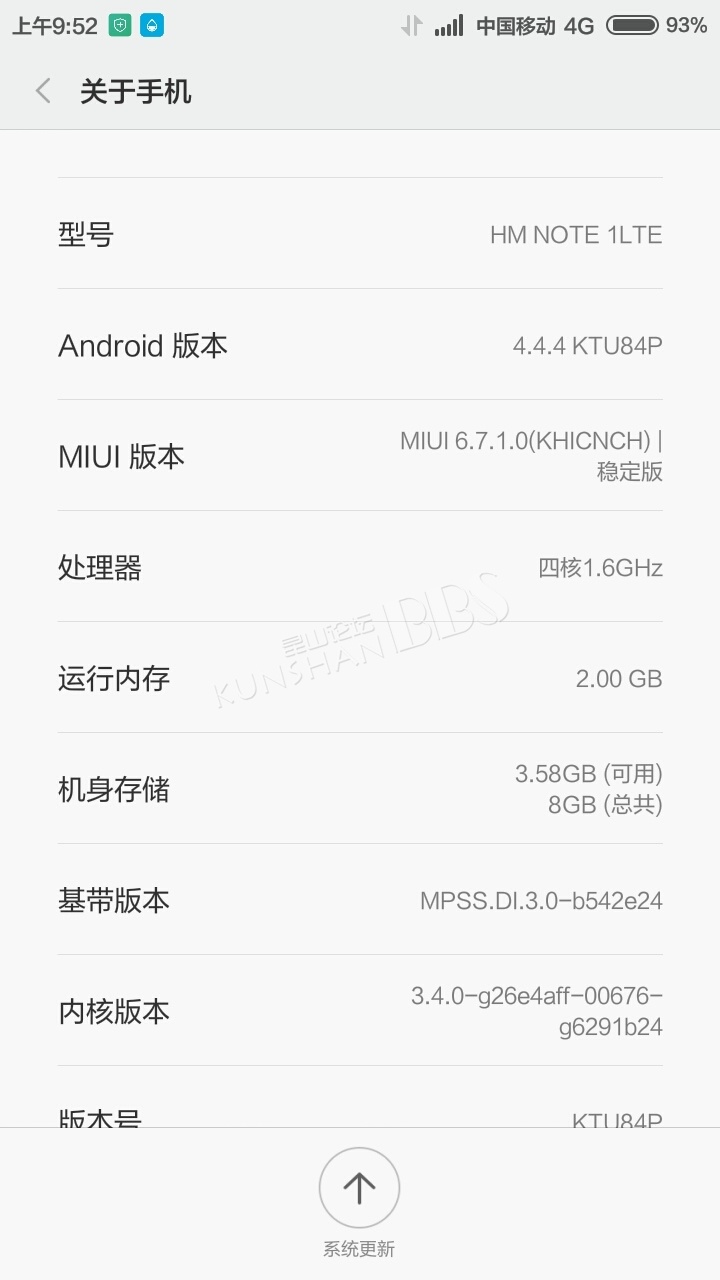
Task: Select the 运行内存 row
Action: tap(360, 678)
